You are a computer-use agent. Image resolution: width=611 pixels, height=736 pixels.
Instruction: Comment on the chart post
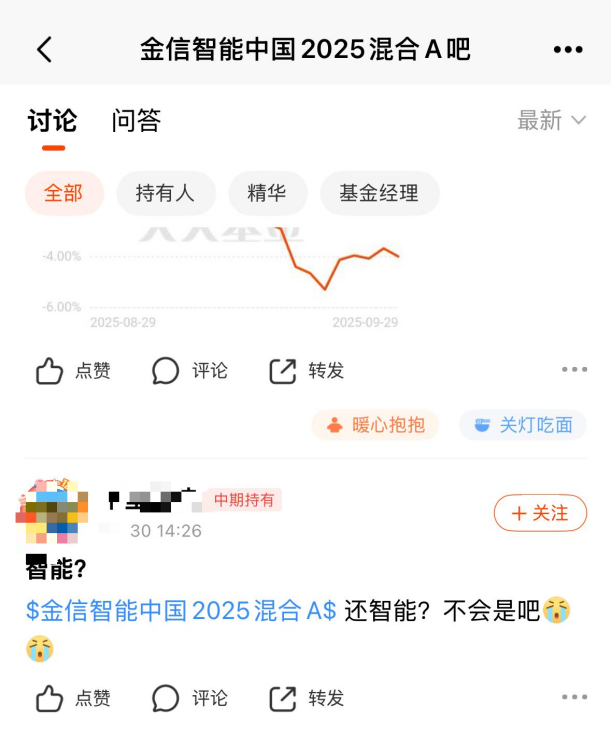(x=190, y=371)
